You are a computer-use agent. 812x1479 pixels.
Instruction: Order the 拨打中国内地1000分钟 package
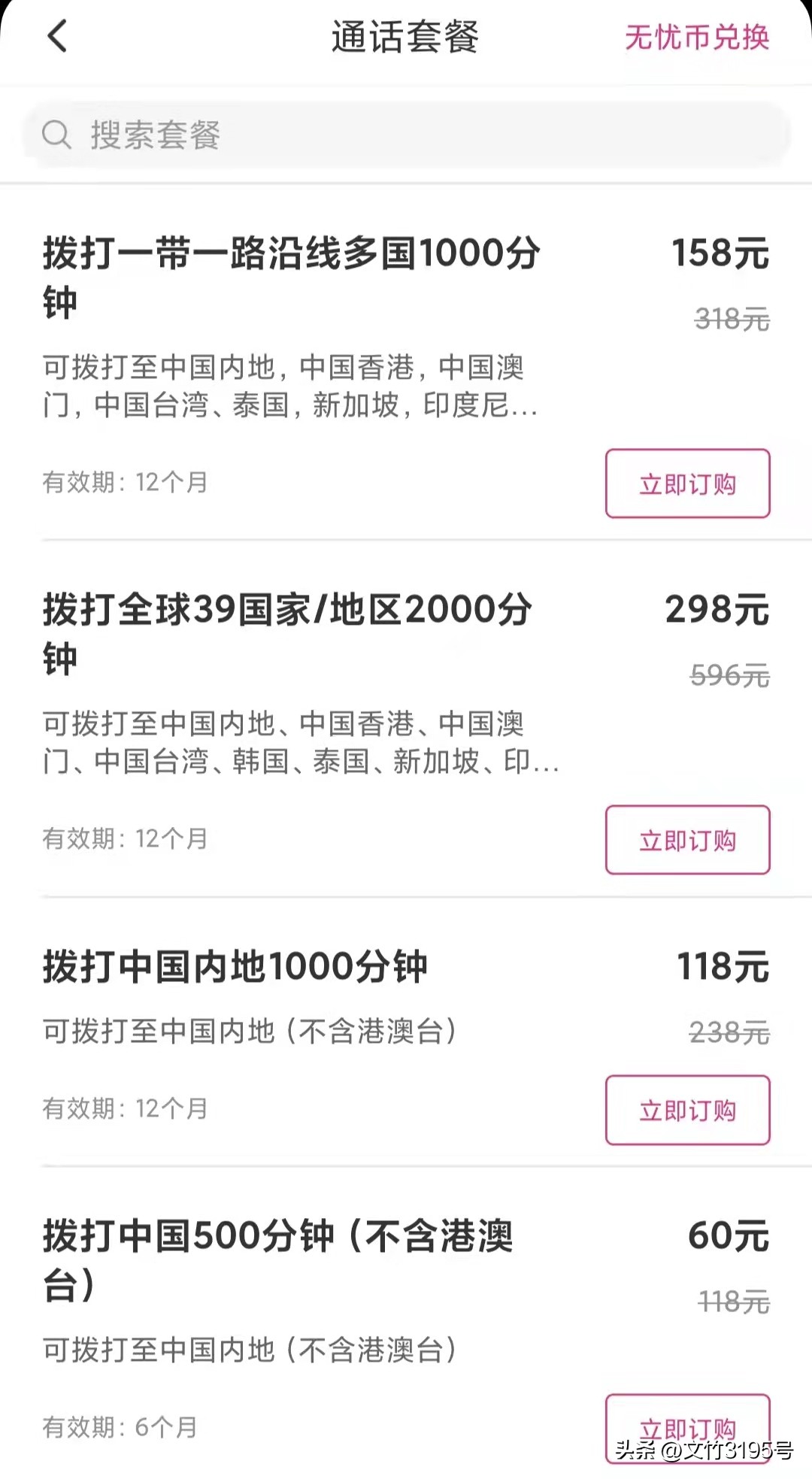pyautogui.click(x=686, y=1109)
